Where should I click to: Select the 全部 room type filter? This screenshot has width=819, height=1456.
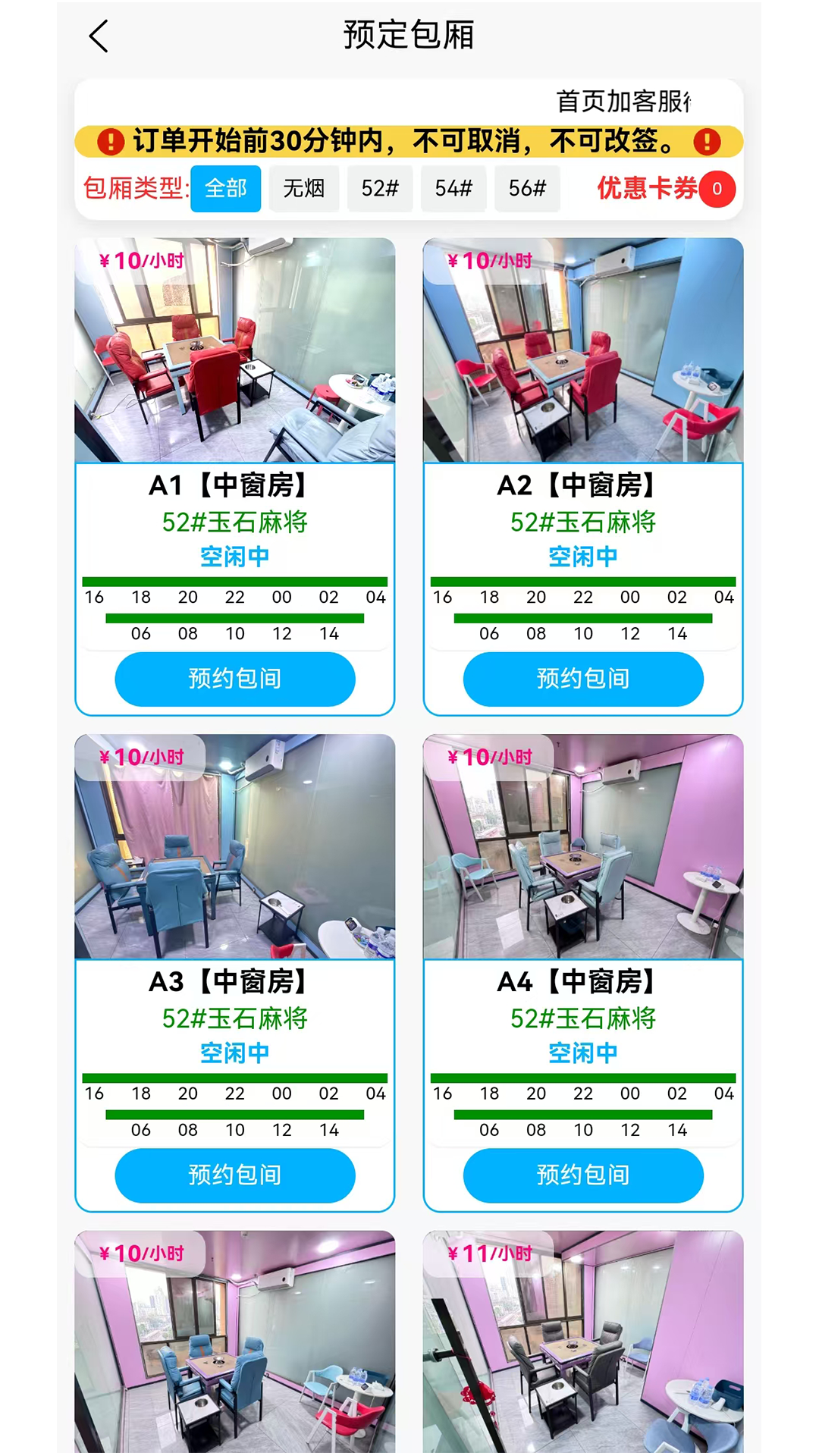pos(225,188)
